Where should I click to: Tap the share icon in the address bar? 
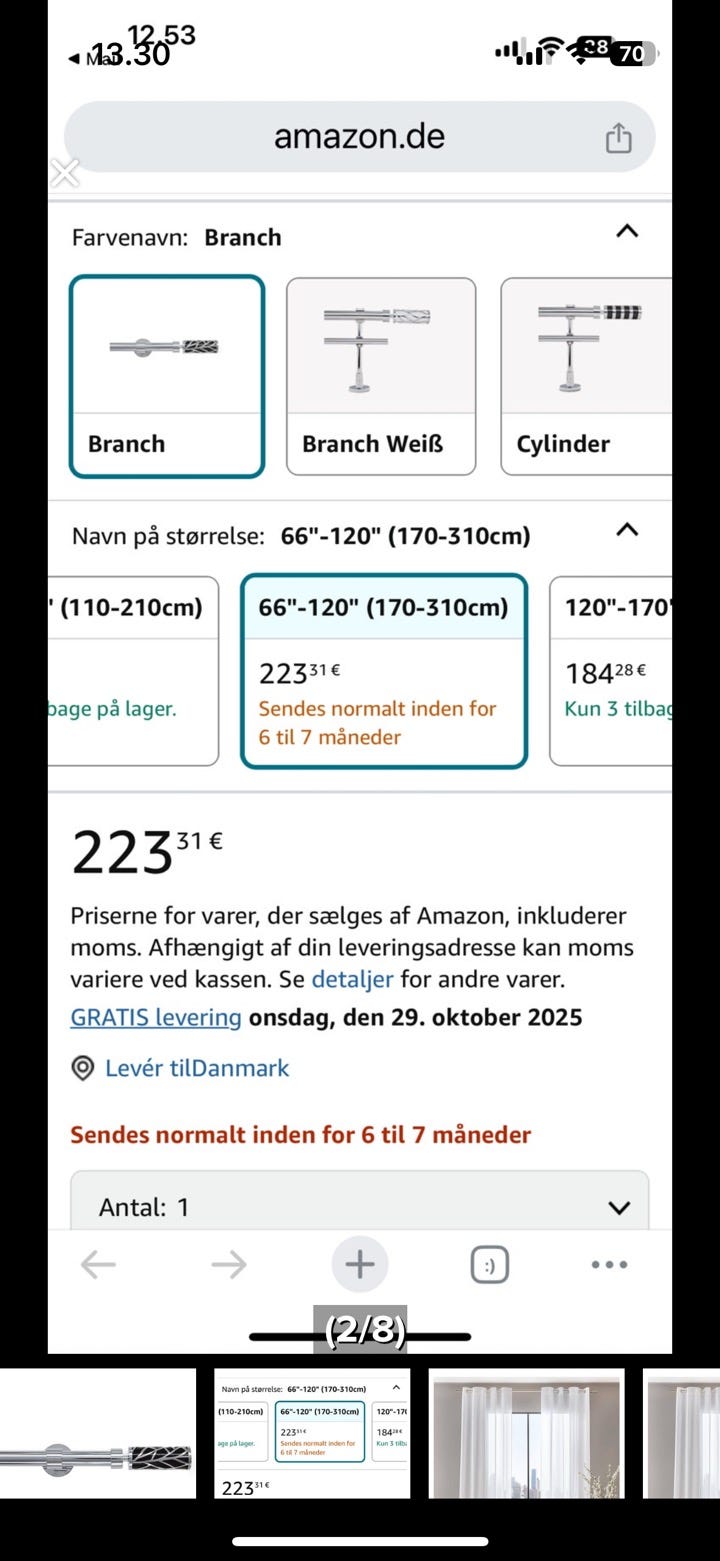point(619,137)
